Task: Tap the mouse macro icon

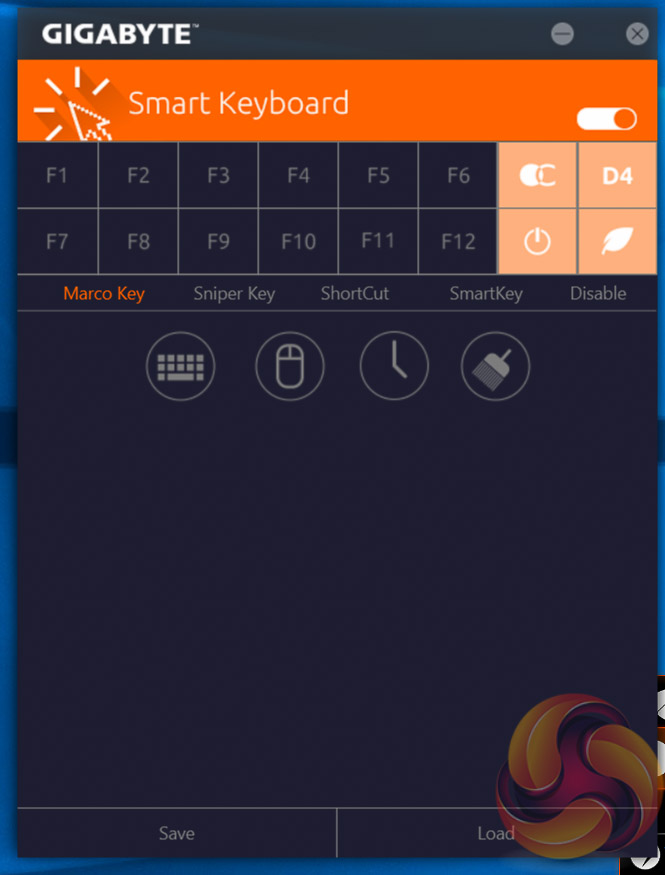Action: point(290,366)
